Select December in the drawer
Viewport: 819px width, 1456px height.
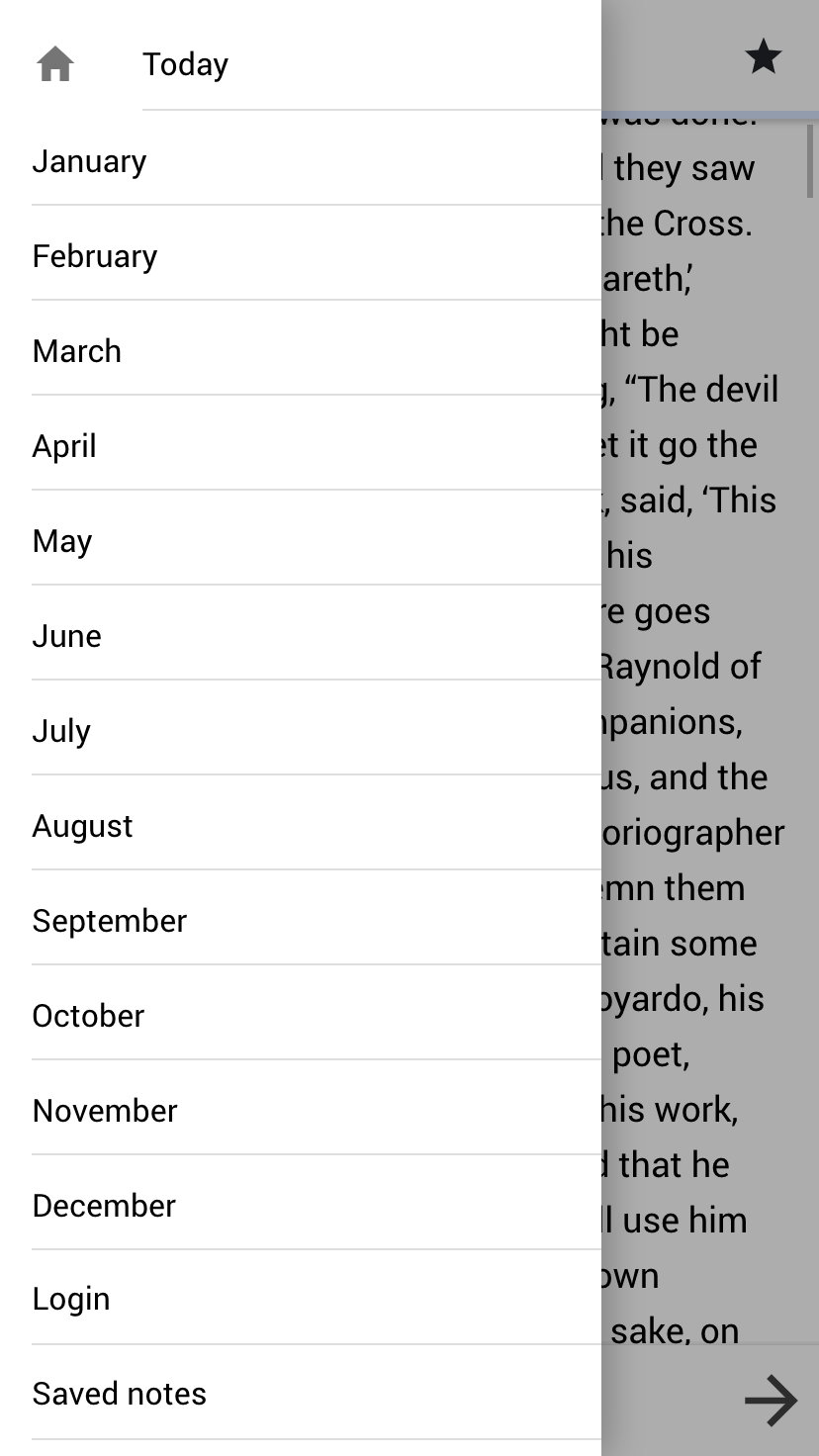point(104,1206)
